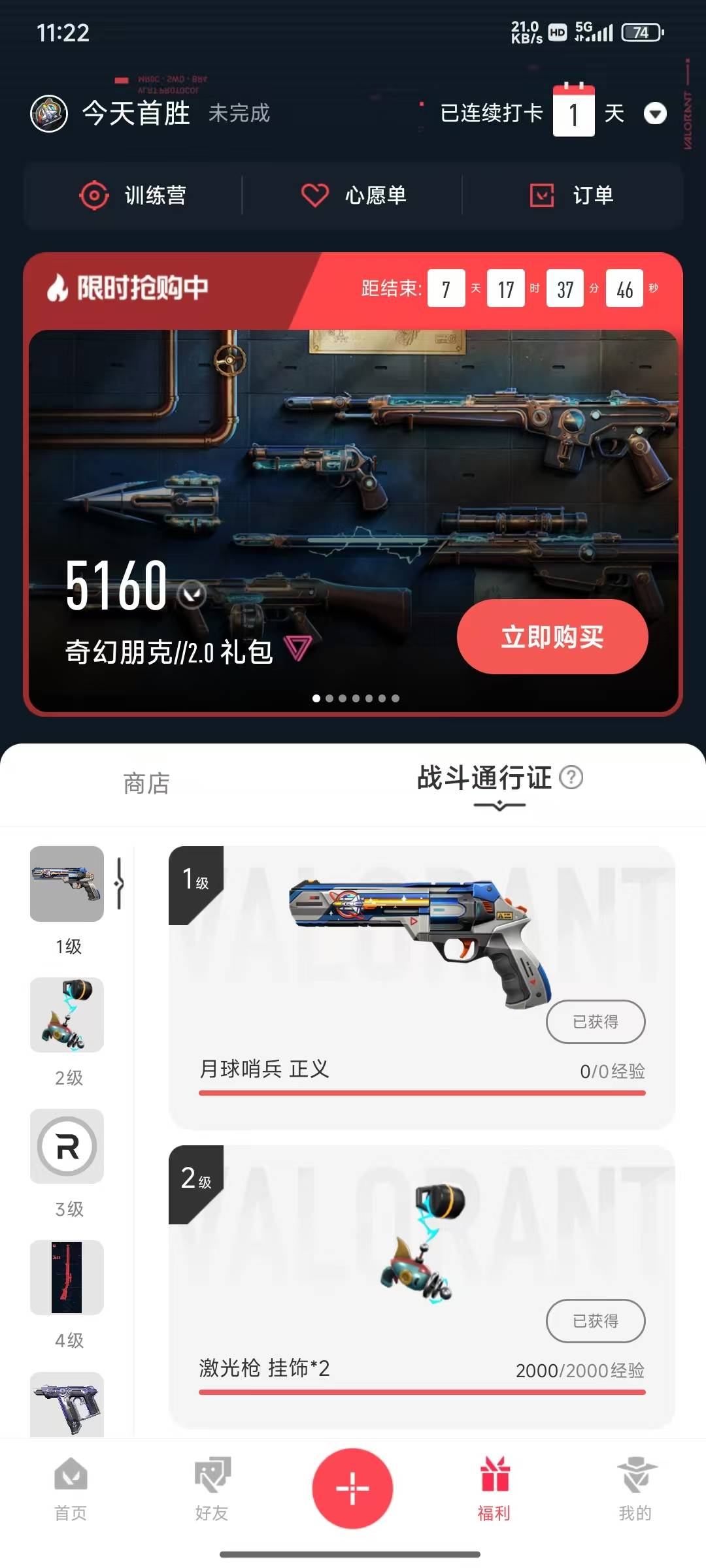Screen dimensions: 706x1568
Task: Tap 立即购买 to buy the bundle
Action: [552, 636]
